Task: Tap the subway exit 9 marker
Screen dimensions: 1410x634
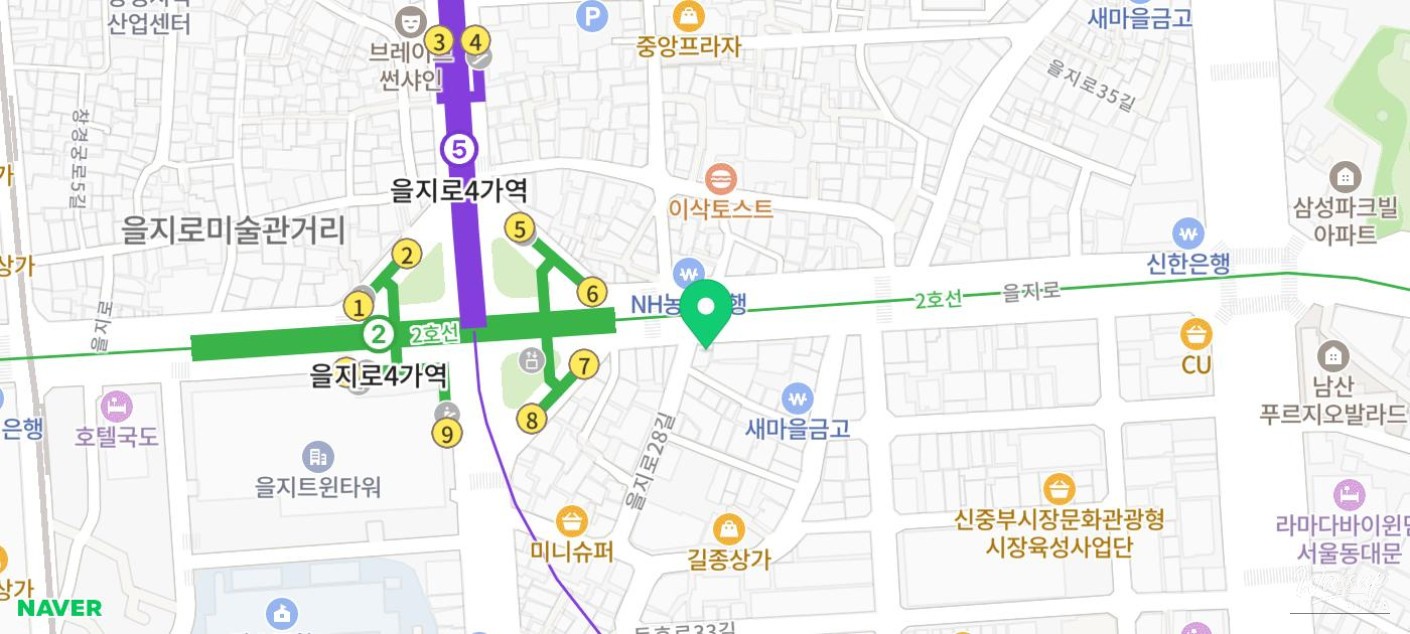Action: [447, 434]
